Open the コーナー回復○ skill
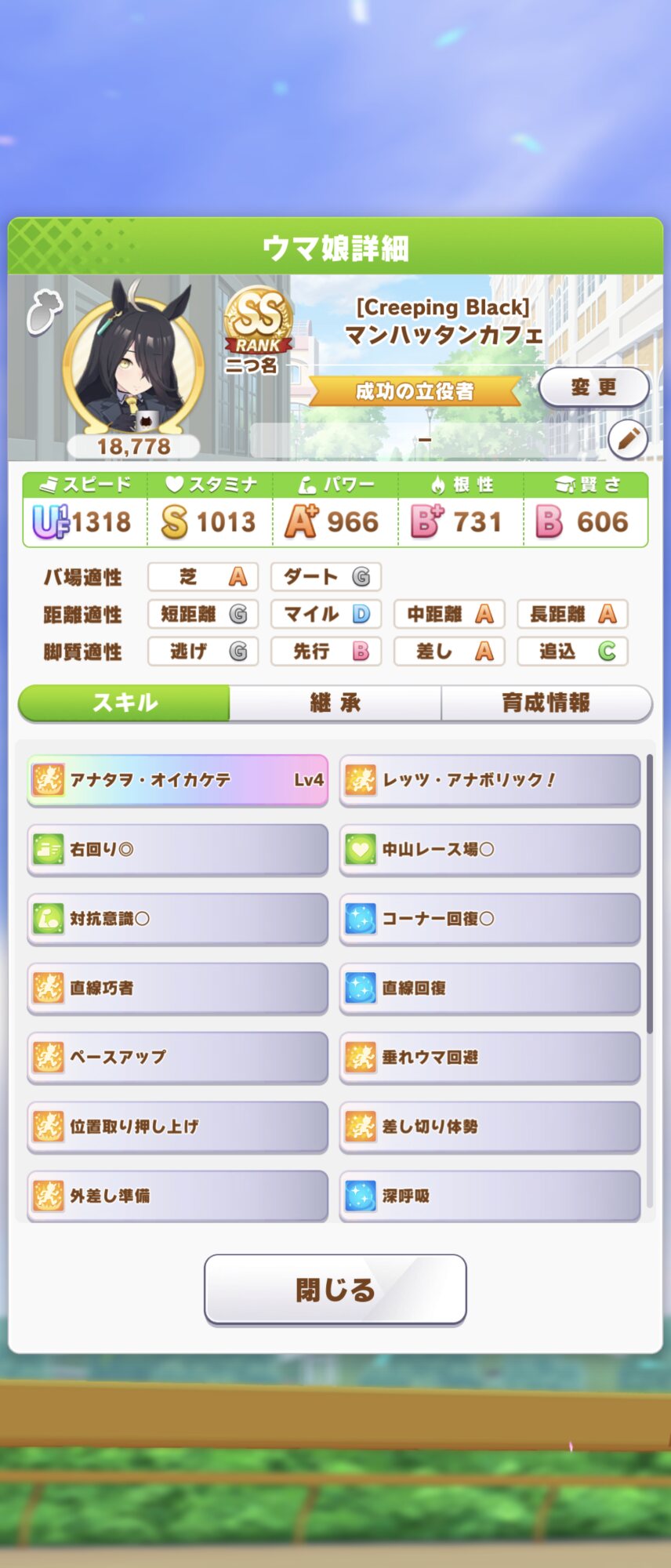This screenshot has height=1568, width=671. (x=489, y=918)
